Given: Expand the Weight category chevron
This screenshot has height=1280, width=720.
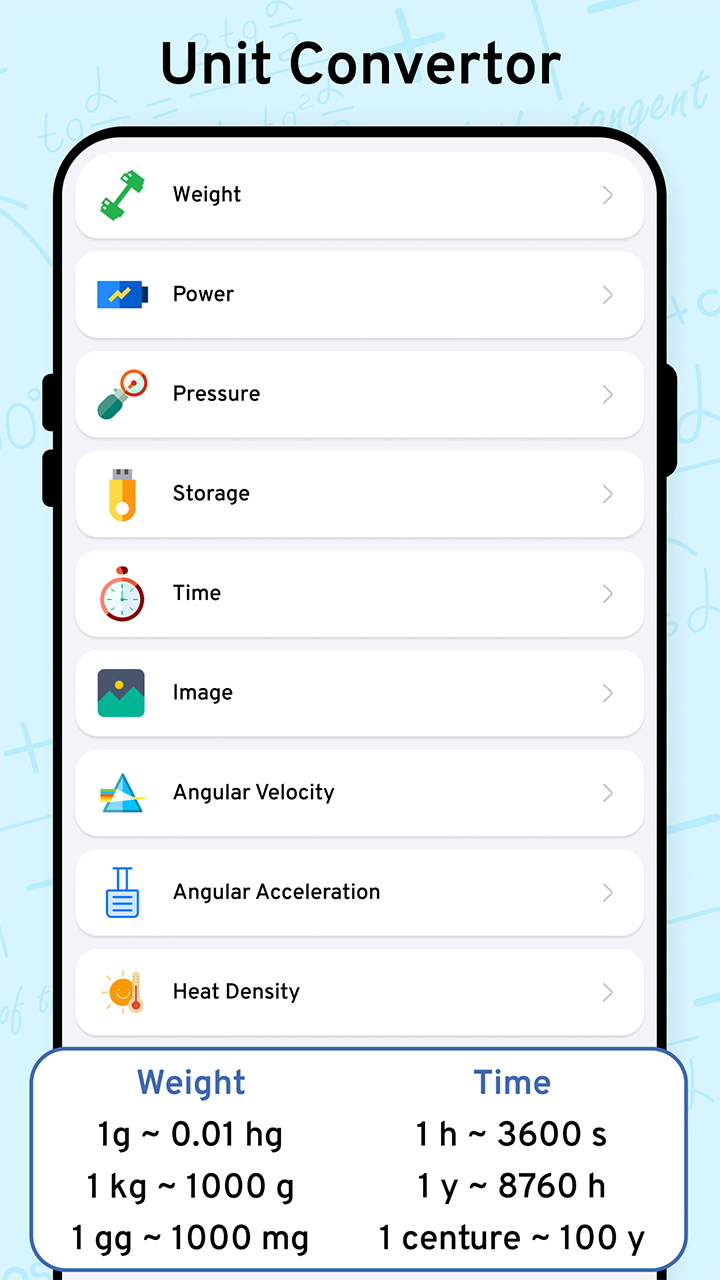Looking at the screenshot, I should (x=607, y=195).
